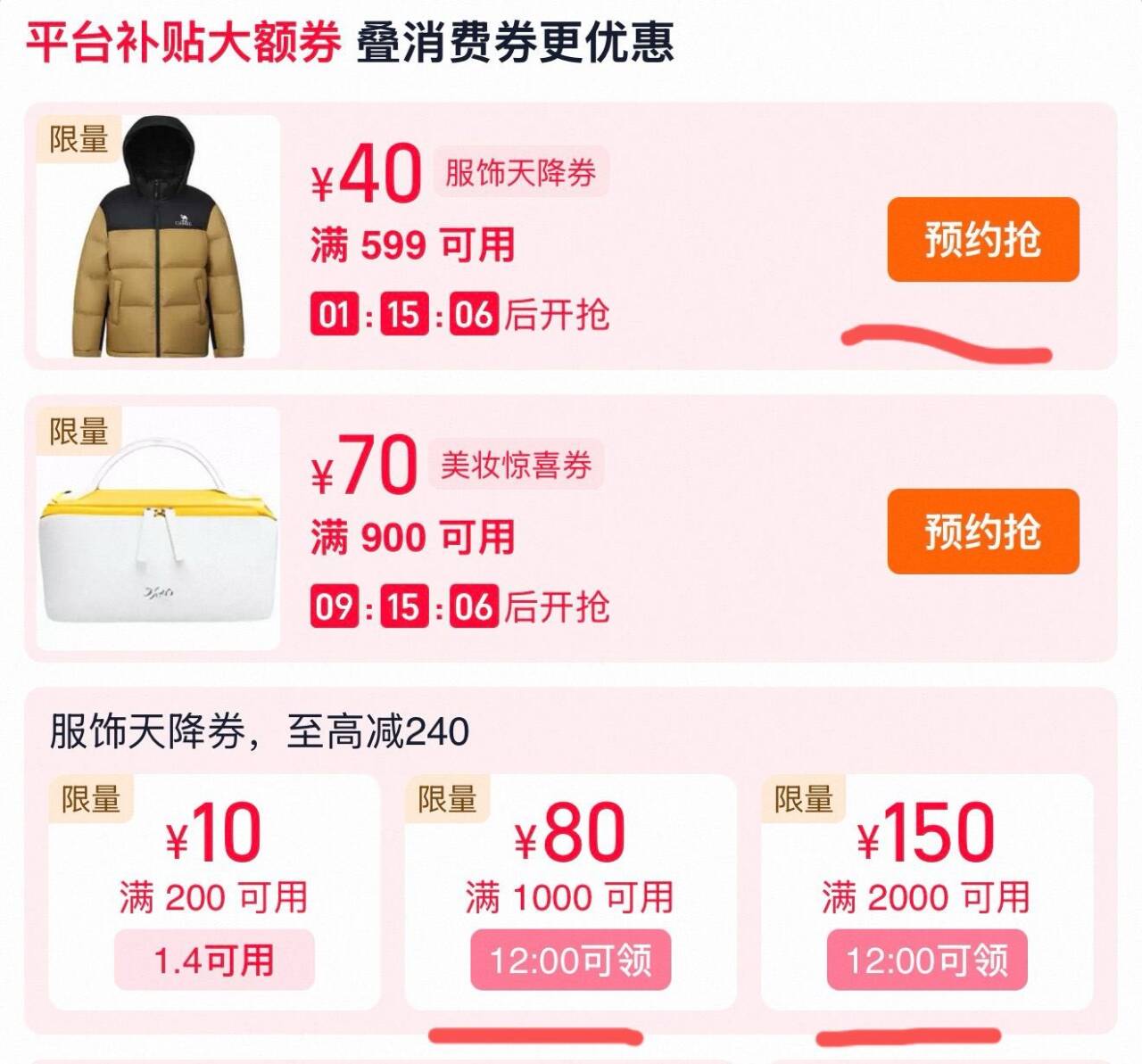Reserve the ¥70 美妆惊喜券 with 预约抢
Viewport: 1142px width, 1064px height.
982,532
